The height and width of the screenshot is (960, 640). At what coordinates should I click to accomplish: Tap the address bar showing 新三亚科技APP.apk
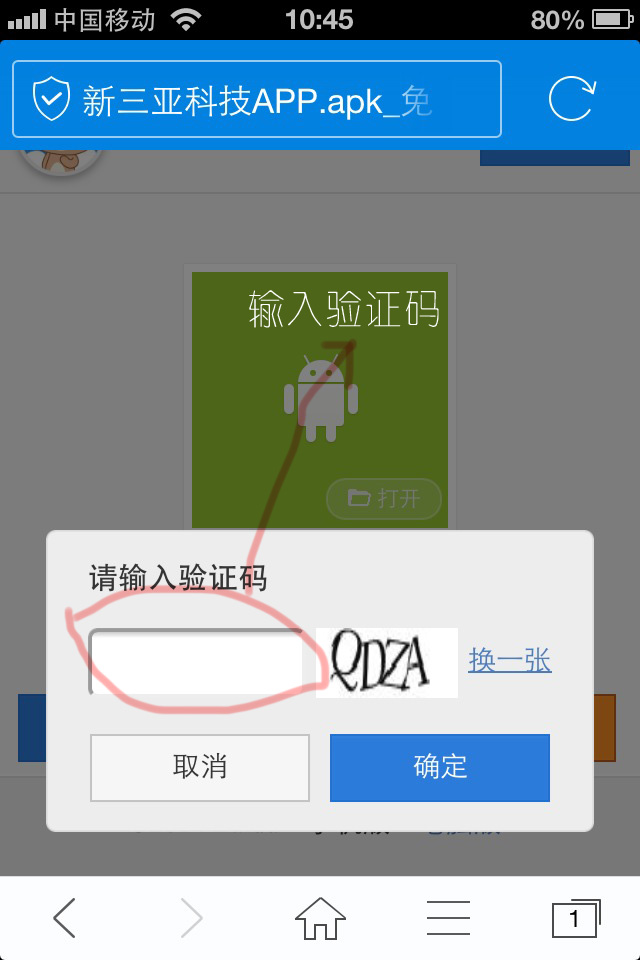point(256,99)
